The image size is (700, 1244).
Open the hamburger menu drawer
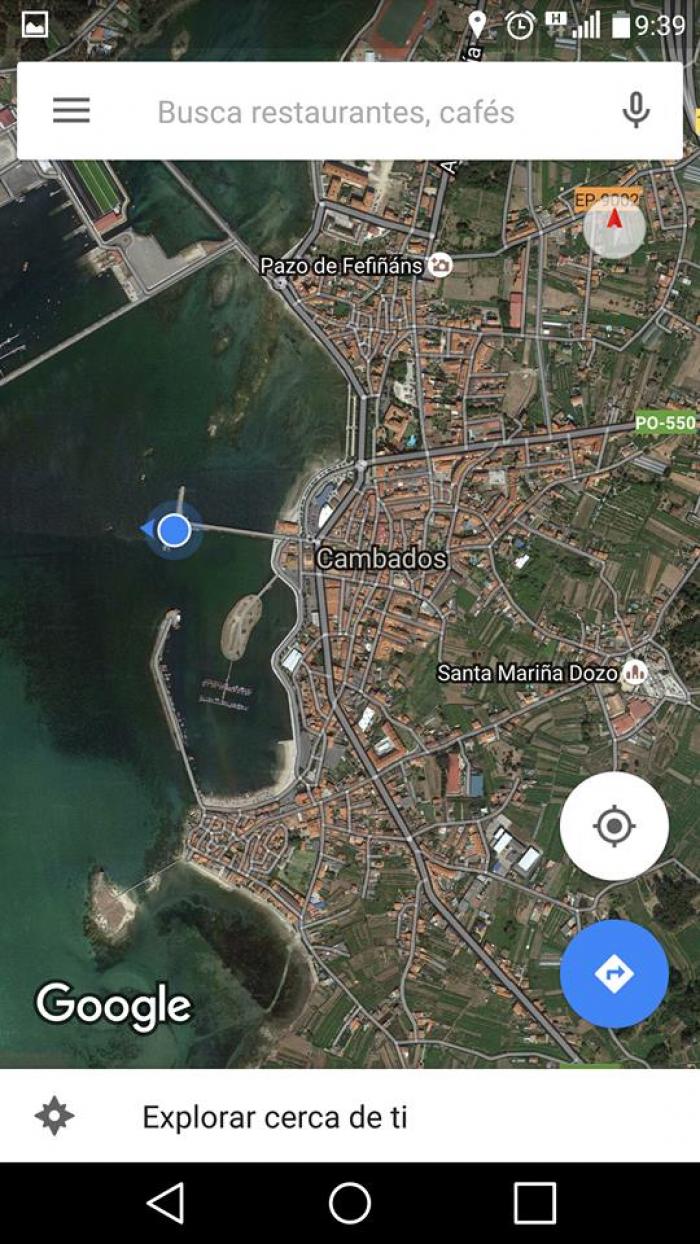coord(71,111)
